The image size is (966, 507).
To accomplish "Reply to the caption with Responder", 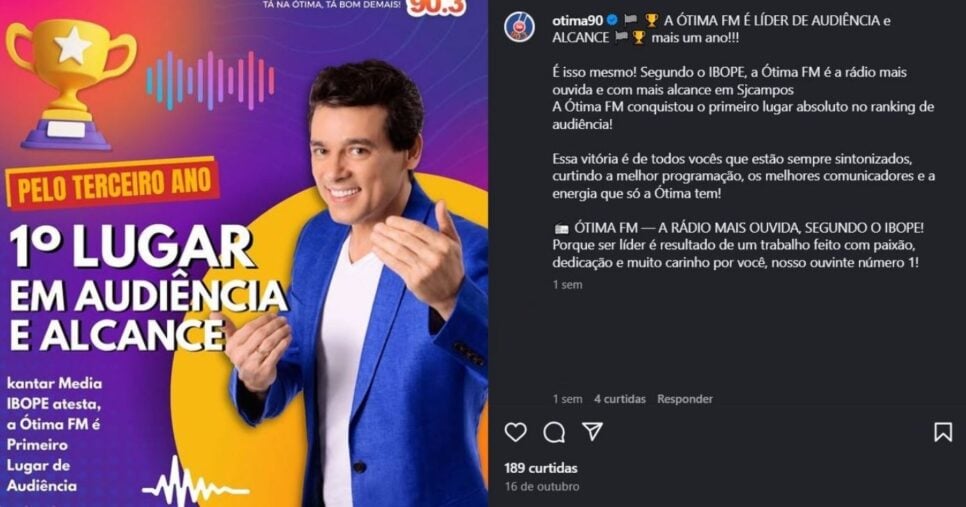I will click(684, 399).
